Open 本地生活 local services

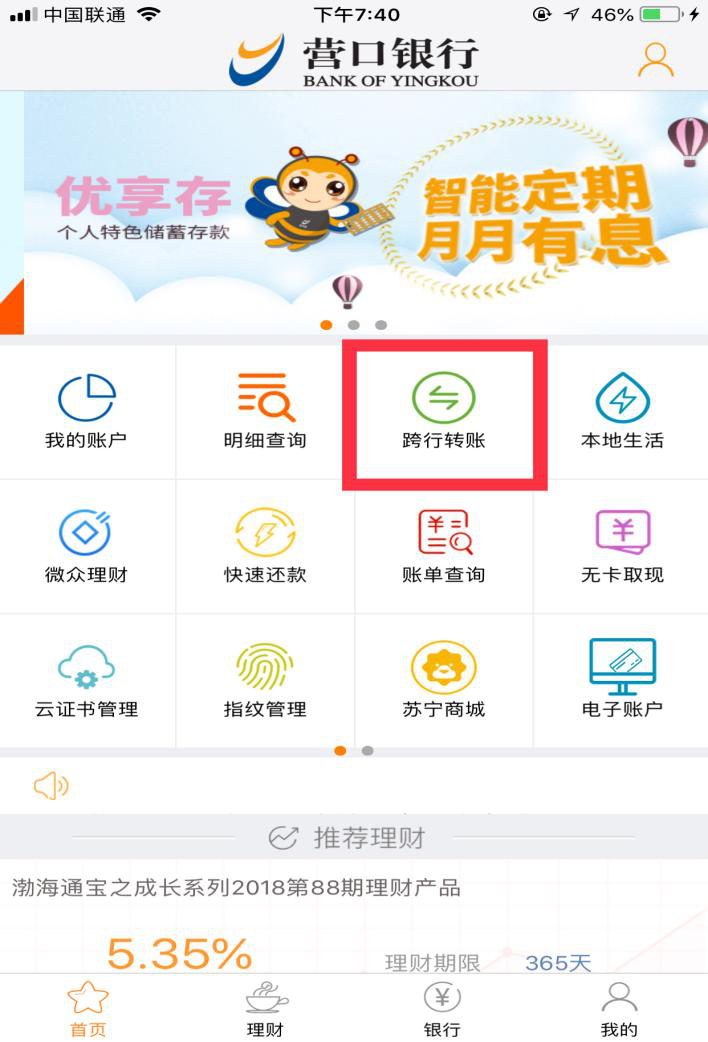coord(622,411)
